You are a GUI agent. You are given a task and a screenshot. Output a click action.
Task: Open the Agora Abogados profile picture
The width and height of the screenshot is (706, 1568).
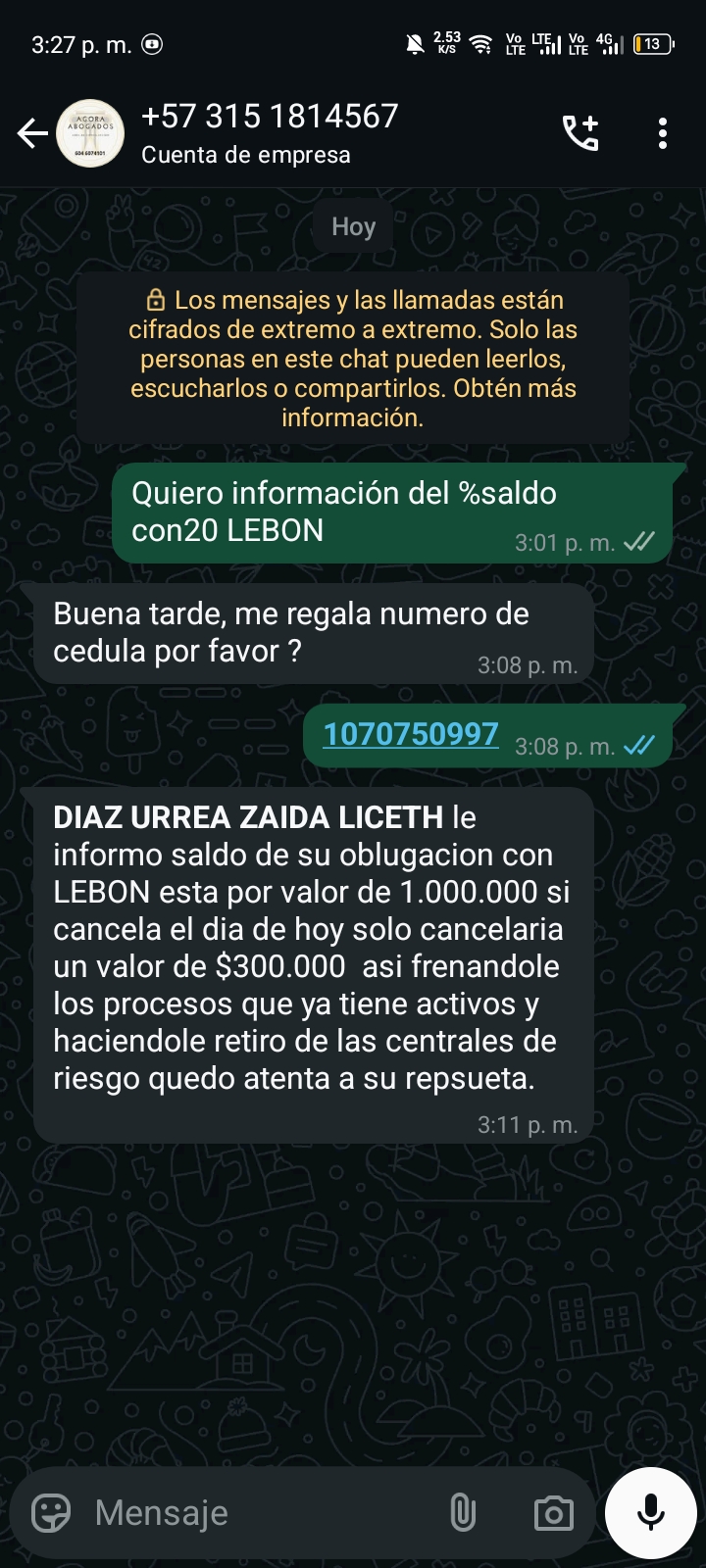click(91, 133)
